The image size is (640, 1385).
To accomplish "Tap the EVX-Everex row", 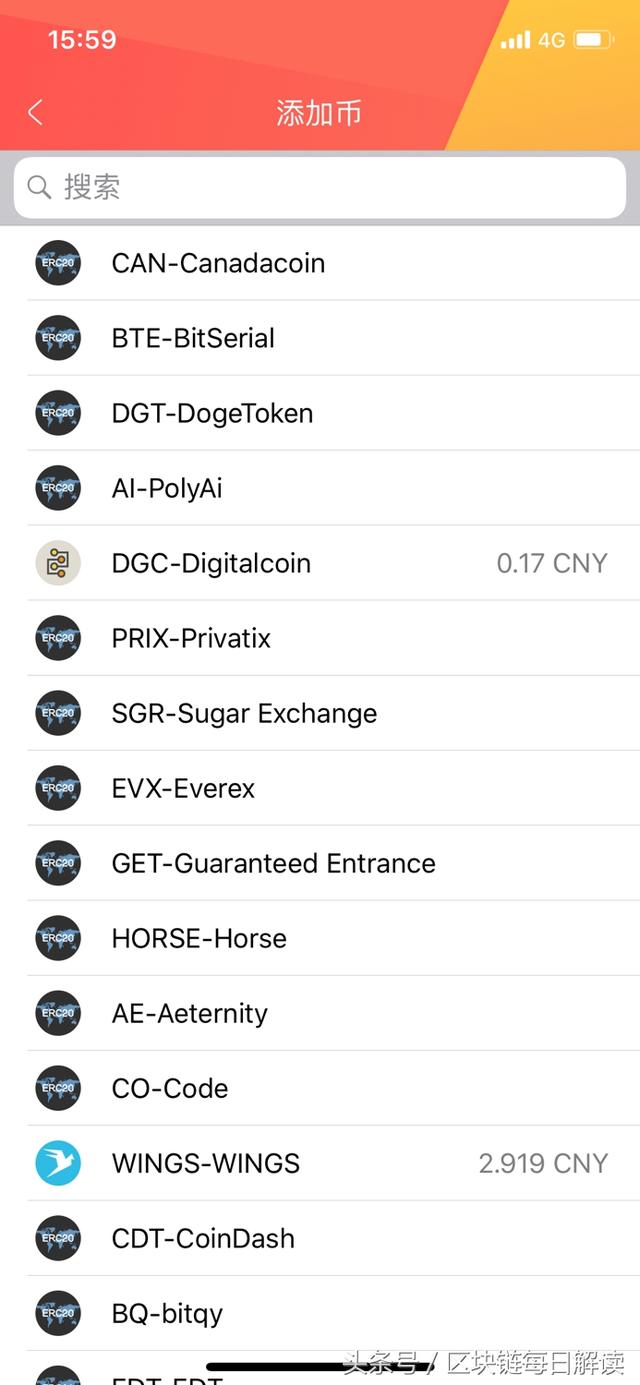I will pos(320,788).
